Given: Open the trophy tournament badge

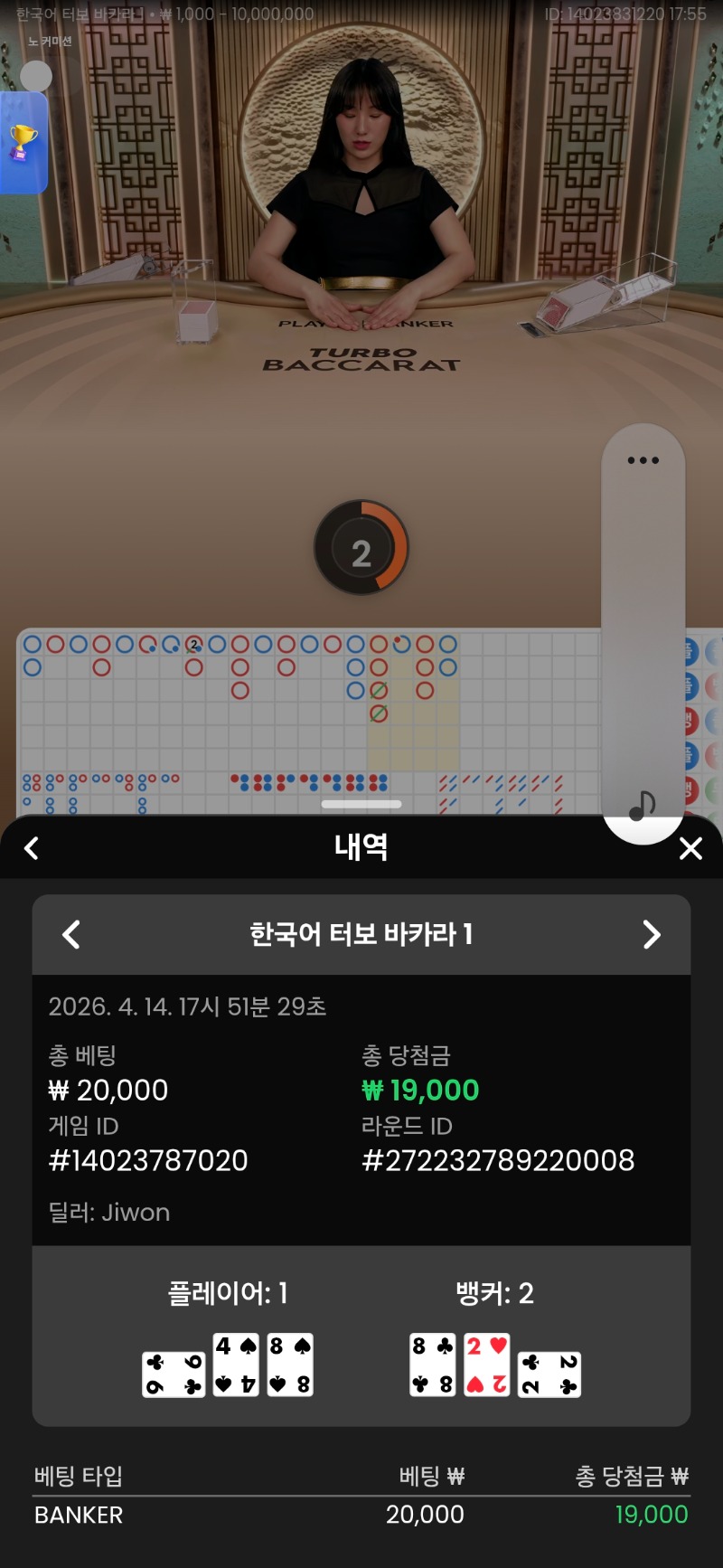Looking at the screenshot, I should click(x=23, y=143).
